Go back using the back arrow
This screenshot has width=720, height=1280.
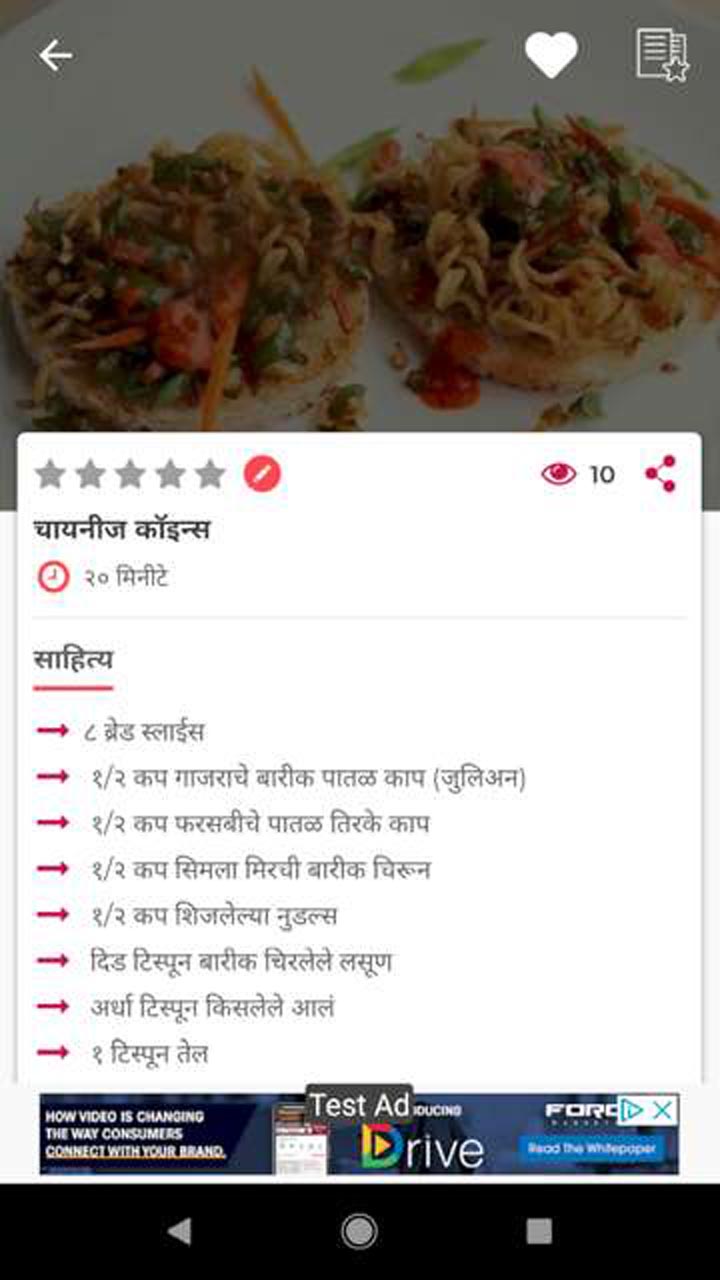[55, 53]
